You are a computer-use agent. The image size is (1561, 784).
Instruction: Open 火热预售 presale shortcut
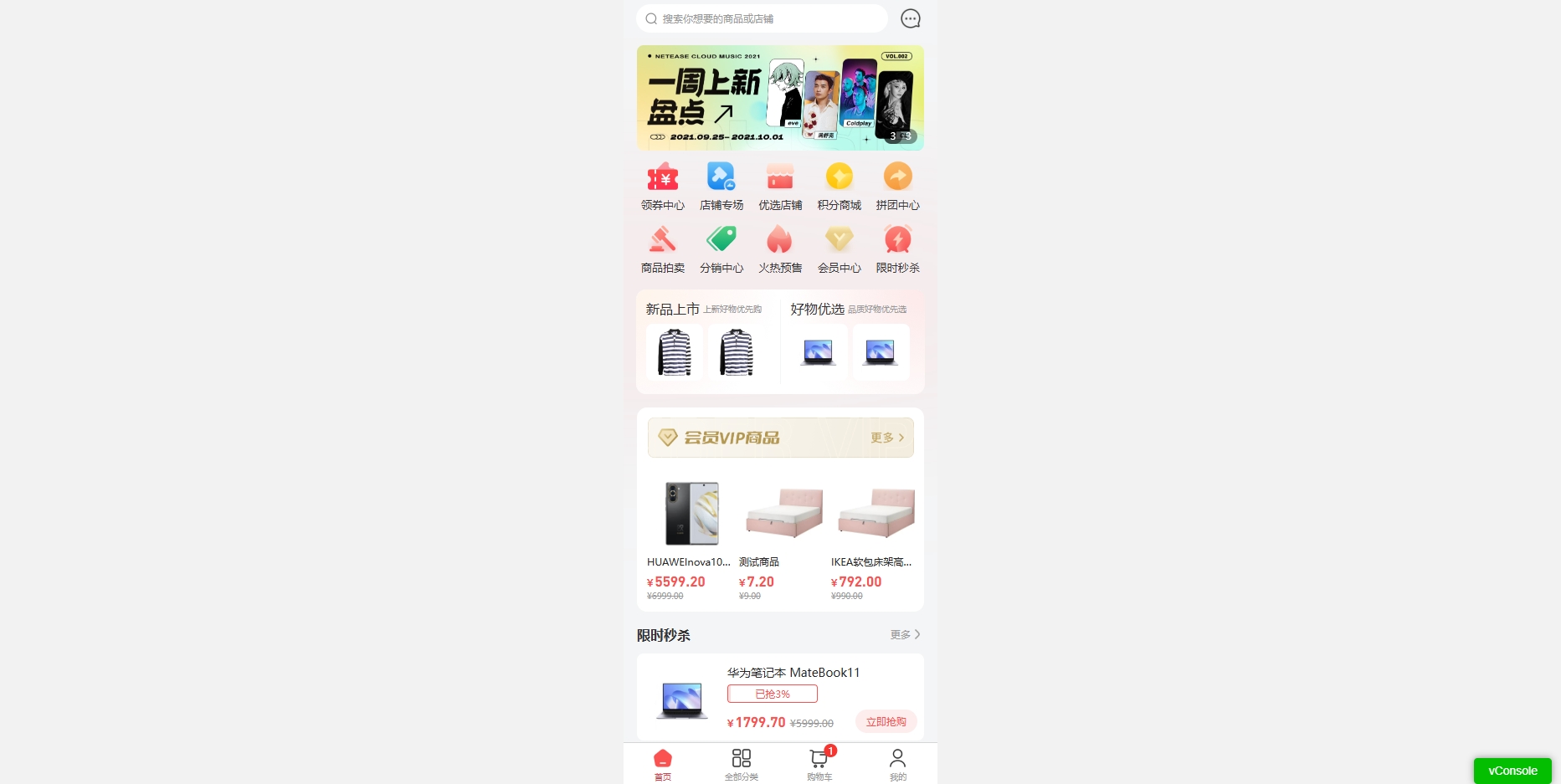coord(779,249)
